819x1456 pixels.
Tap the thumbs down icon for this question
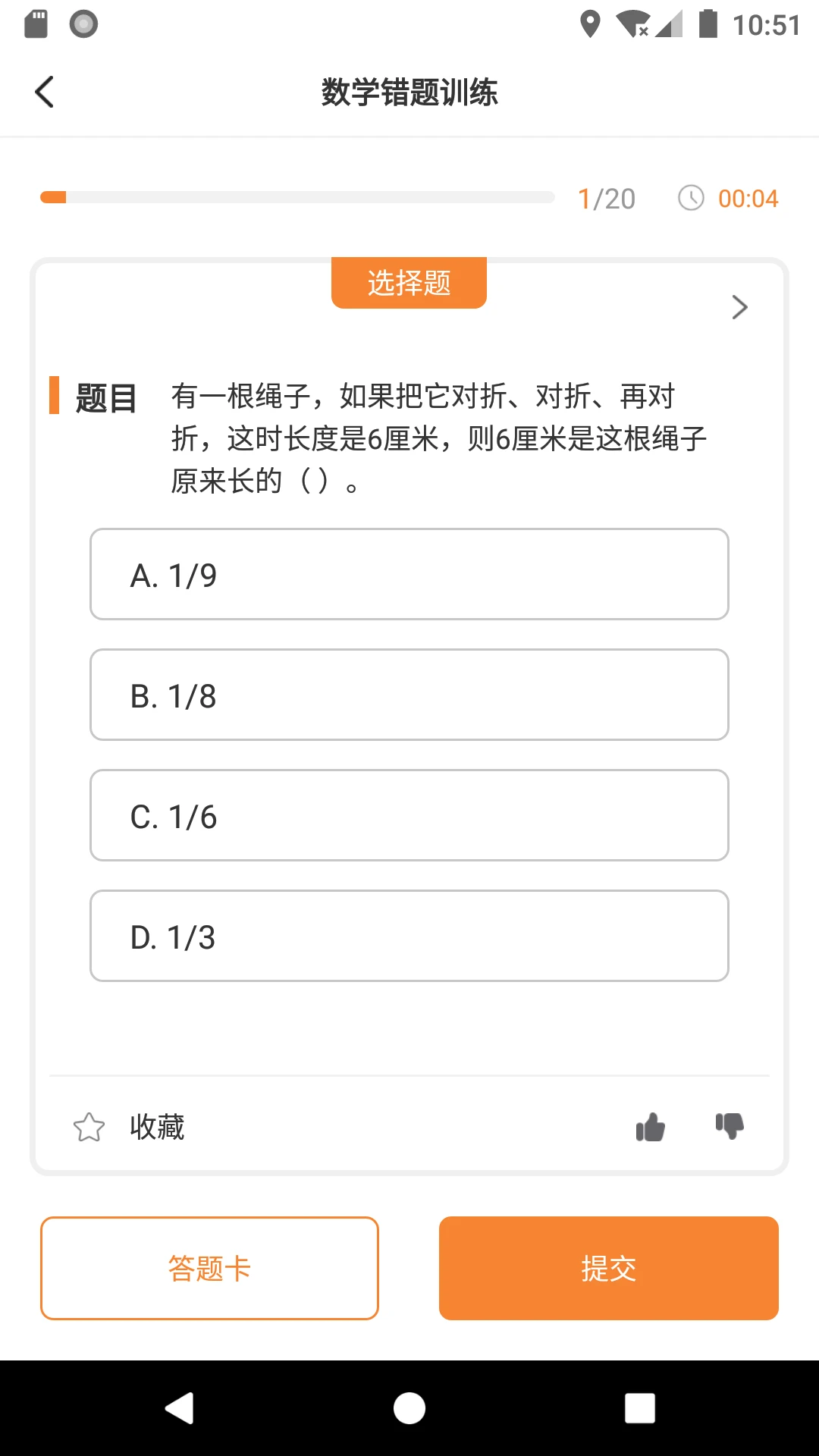point(729,1128)
